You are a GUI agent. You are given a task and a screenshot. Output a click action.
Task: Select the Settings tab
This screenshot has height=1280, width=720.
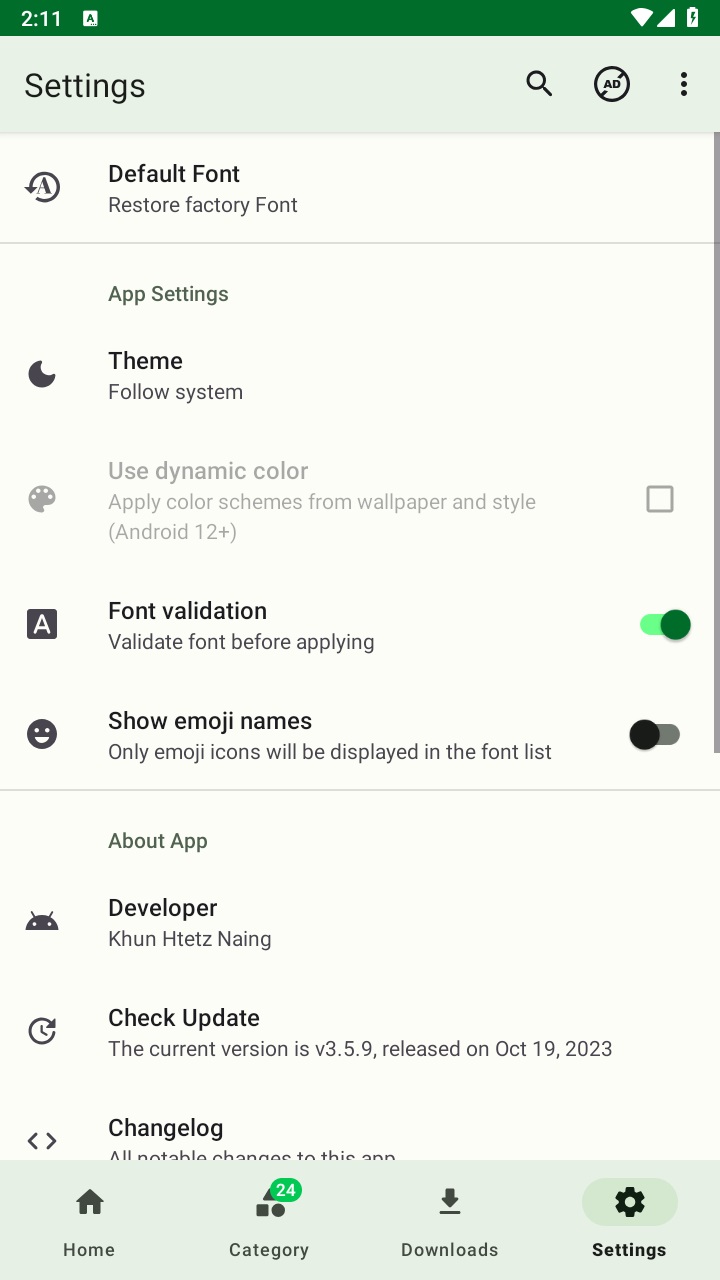(x=629, y=1220)
